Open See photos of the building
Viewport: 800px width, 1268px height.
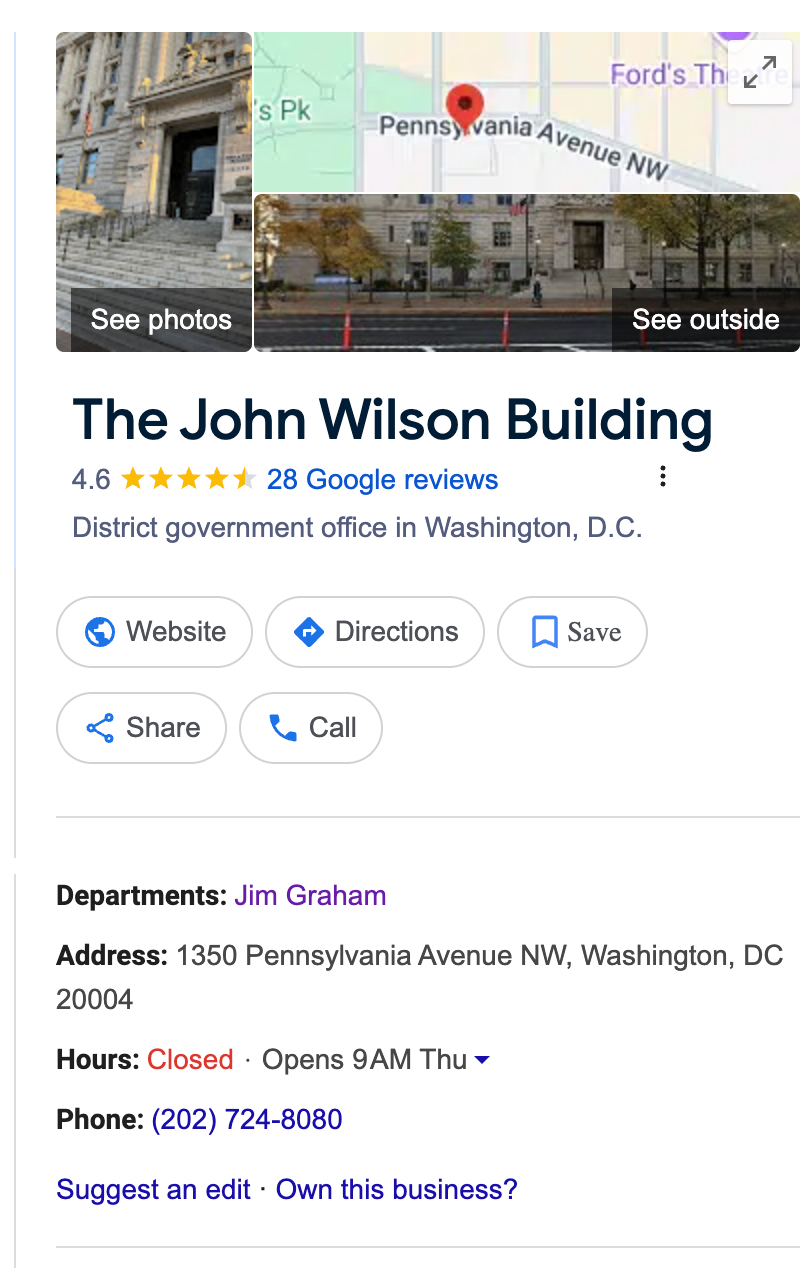(x=154, y=192)
